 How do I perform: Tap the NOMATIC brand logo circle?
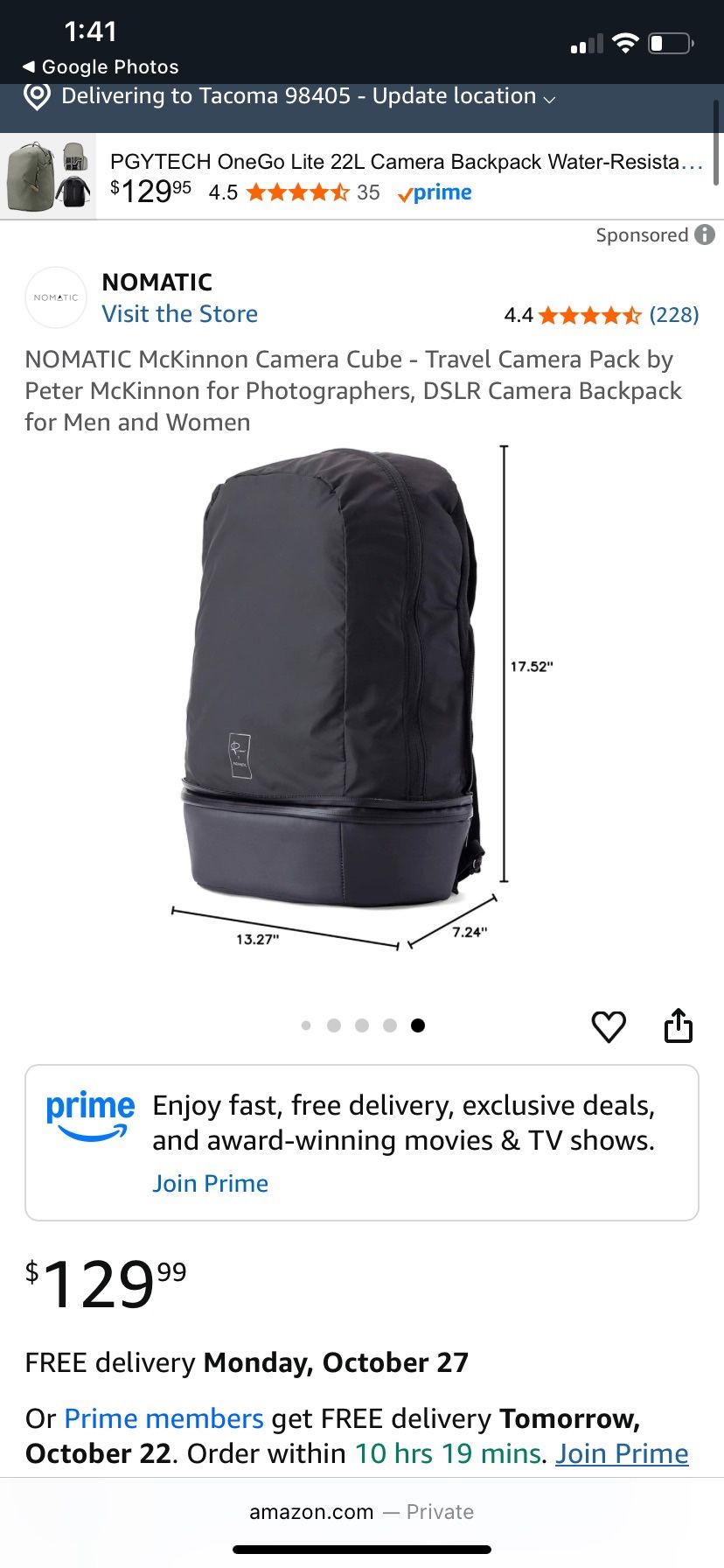pyautogui.click(x=56, y=297)
